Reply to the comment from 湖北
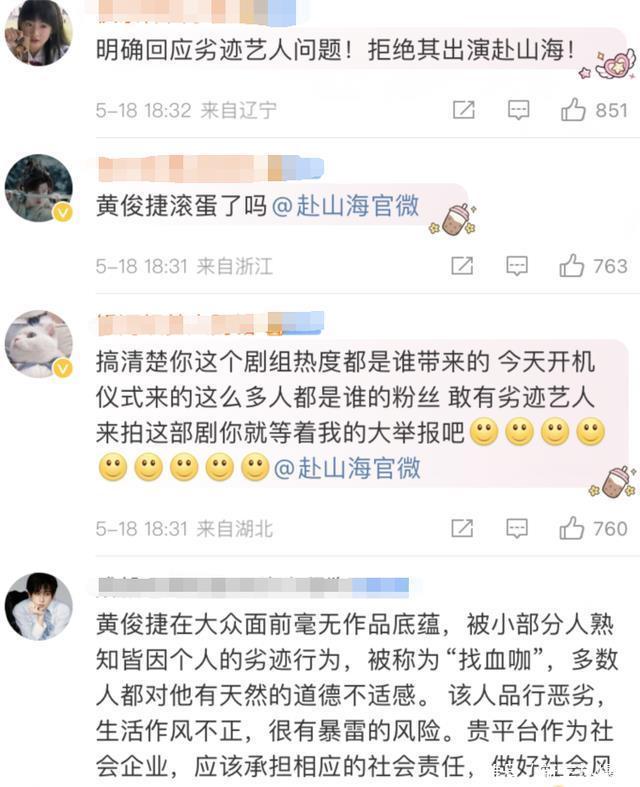 pyautogui.click(x=518, y=528)
